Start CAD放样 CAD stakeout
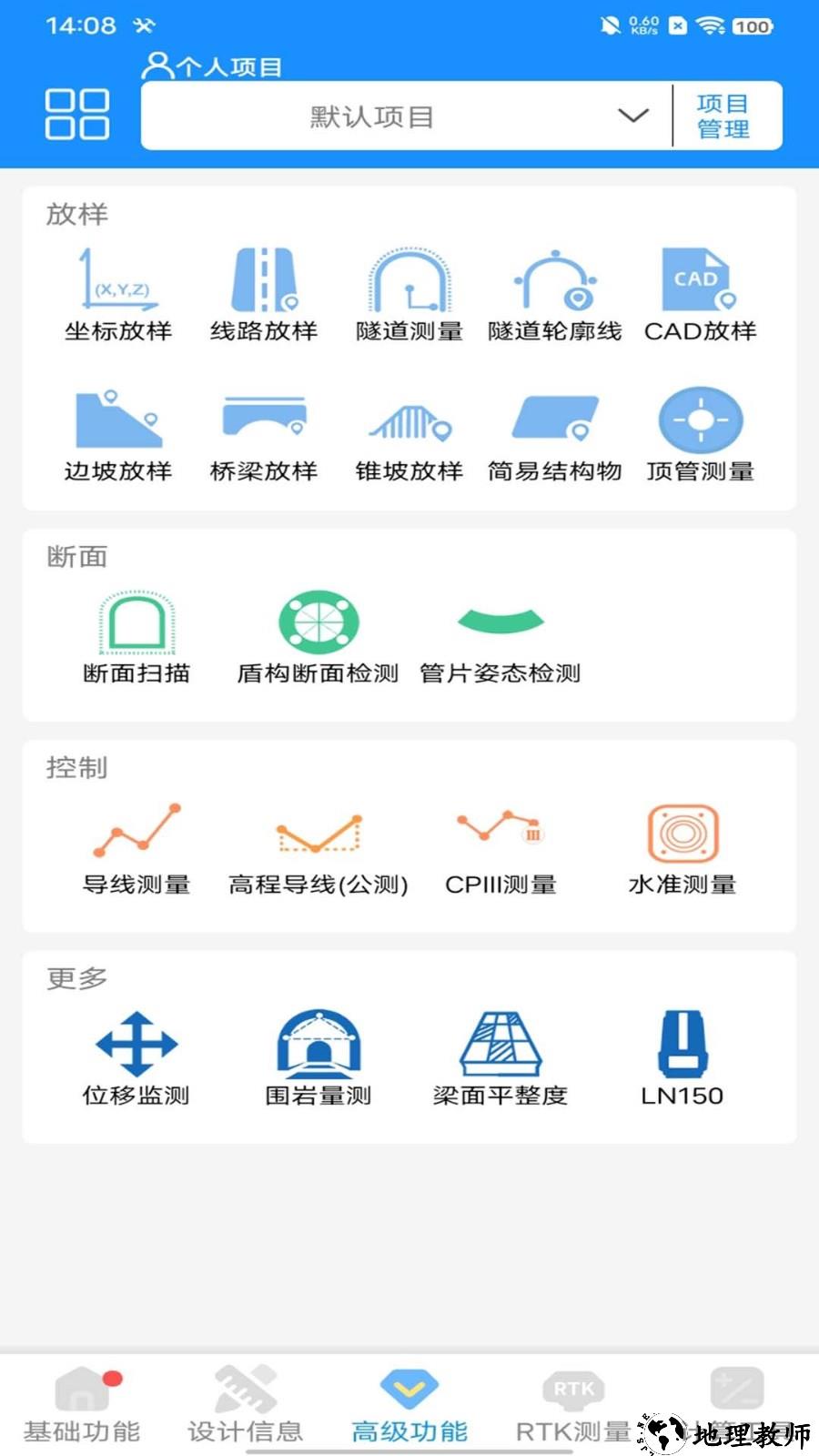 pos(698,291)
